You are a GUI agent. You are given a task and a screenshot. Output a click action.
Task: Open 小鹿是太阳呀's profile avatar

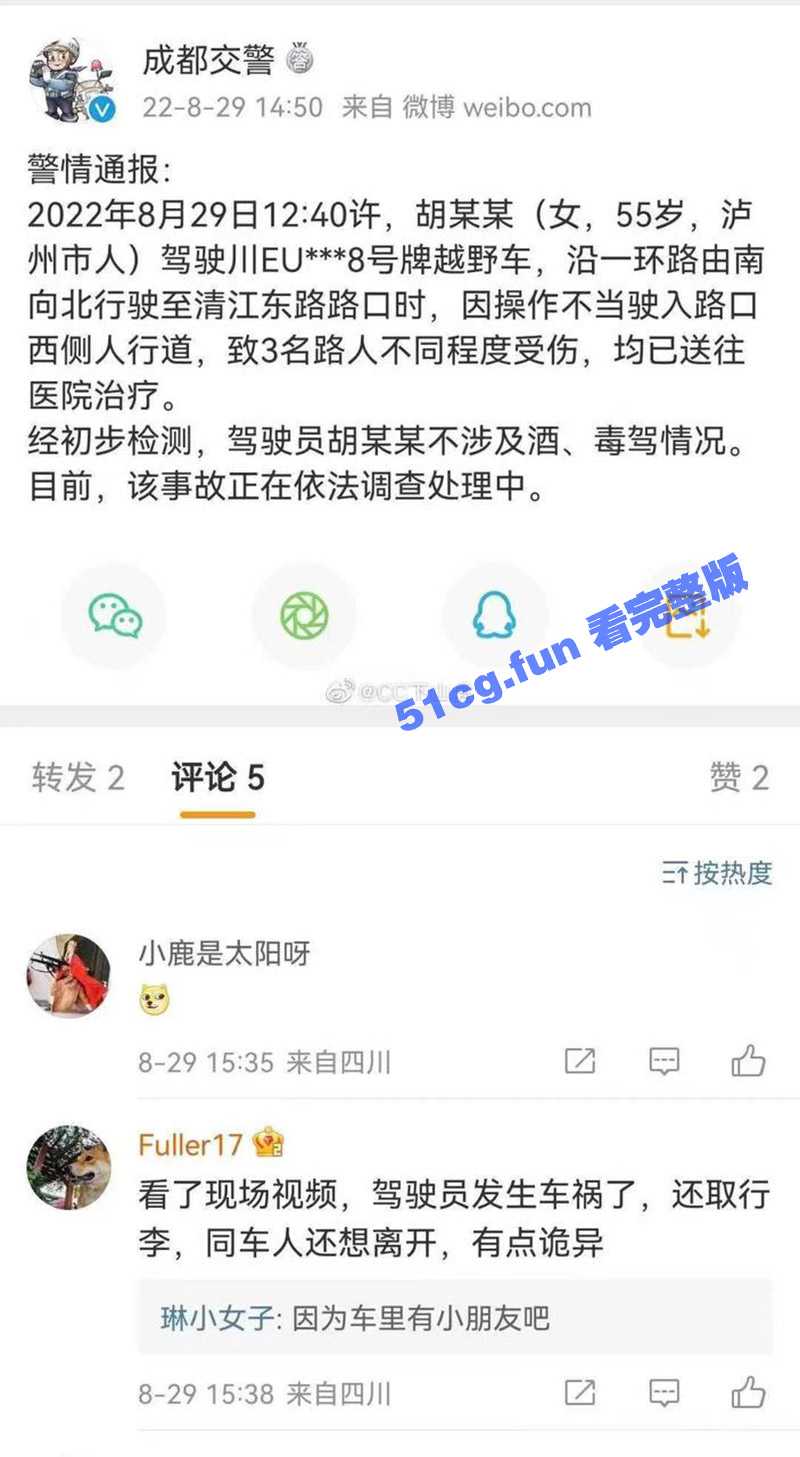pos(69,976)
